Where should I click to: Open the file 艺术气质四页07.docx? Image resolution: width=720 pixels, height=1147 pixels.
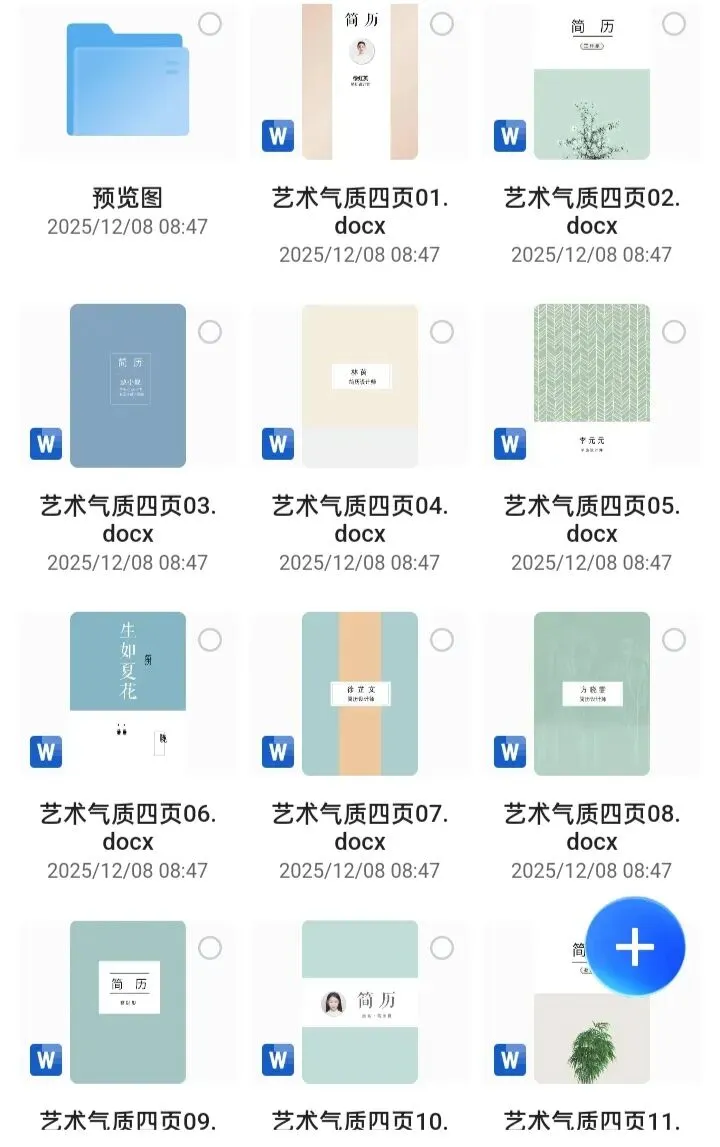pos(359,693)
